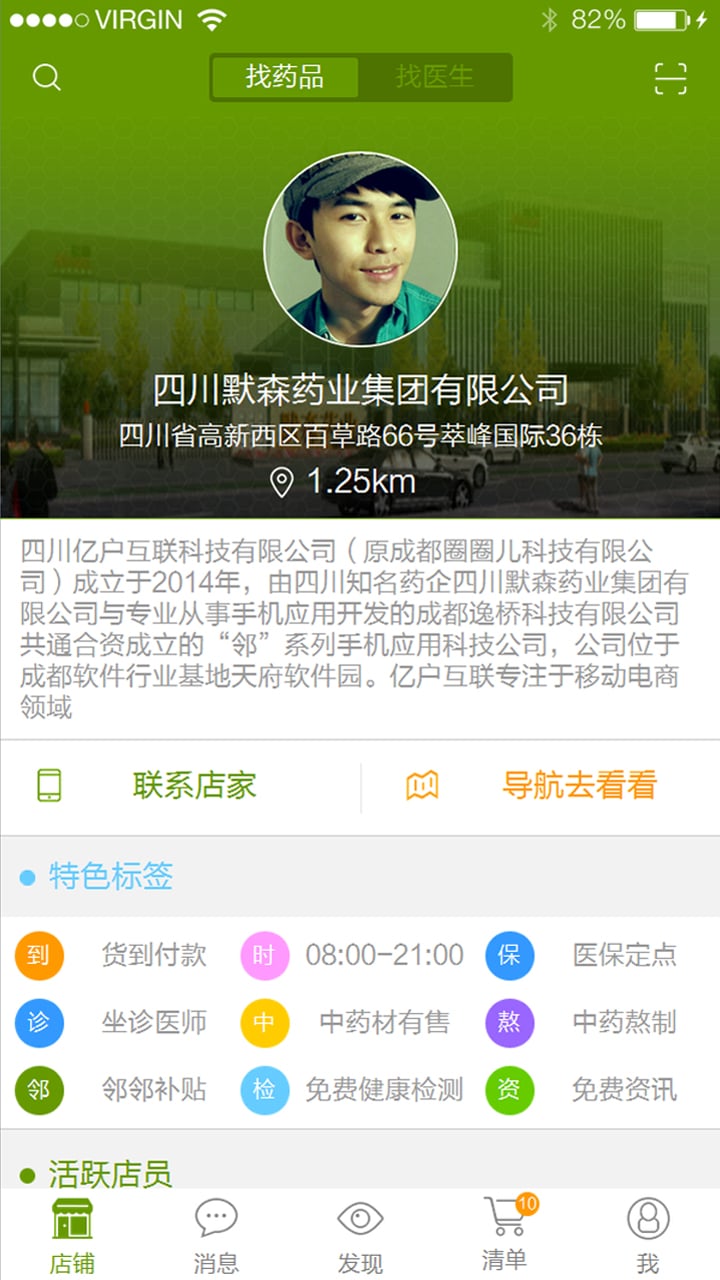Switch to the 找医生 segment

(x=435, y=77)
